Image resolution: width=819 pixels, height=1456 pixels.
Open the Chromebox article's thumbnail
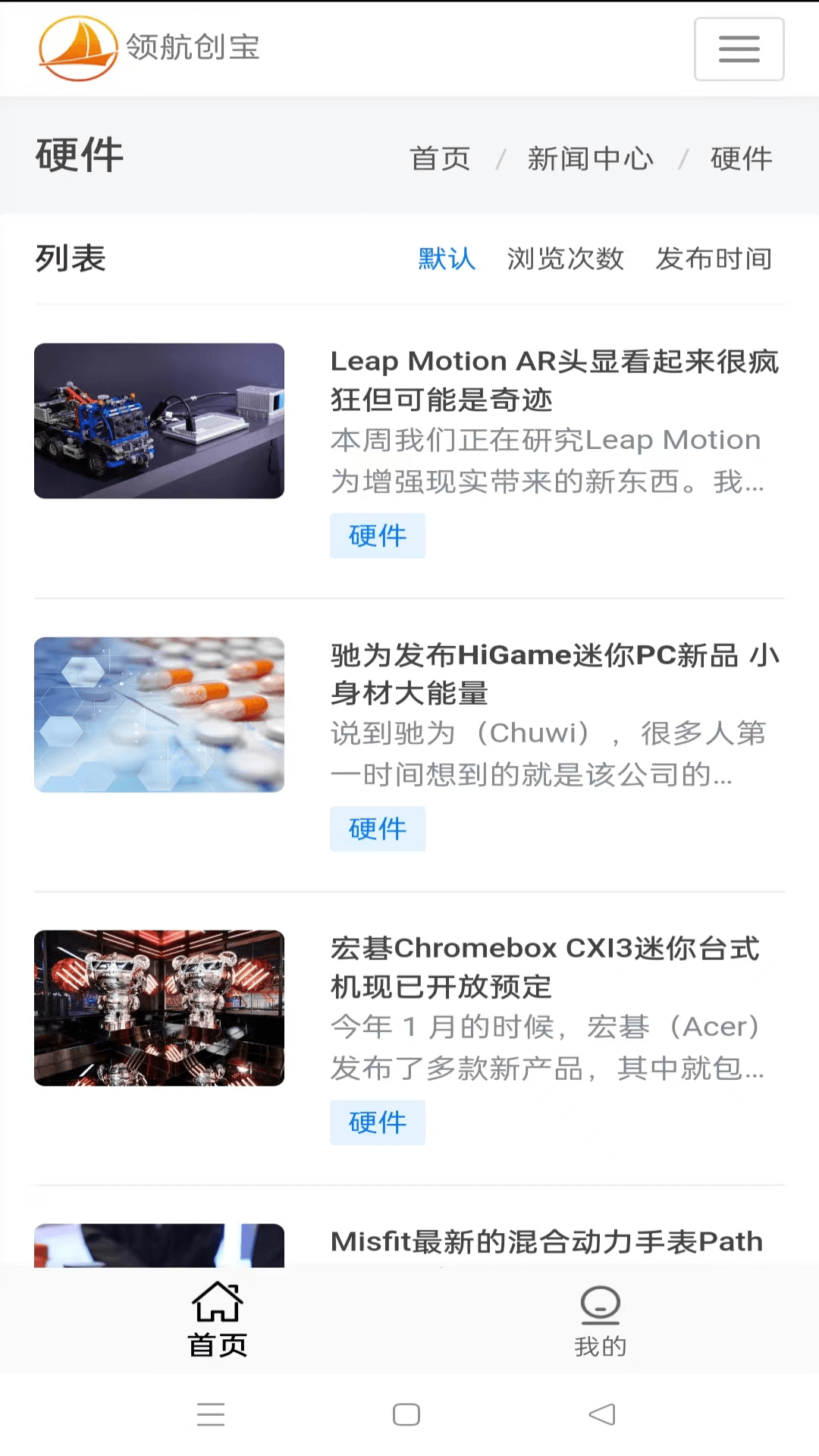point(159,1008)
